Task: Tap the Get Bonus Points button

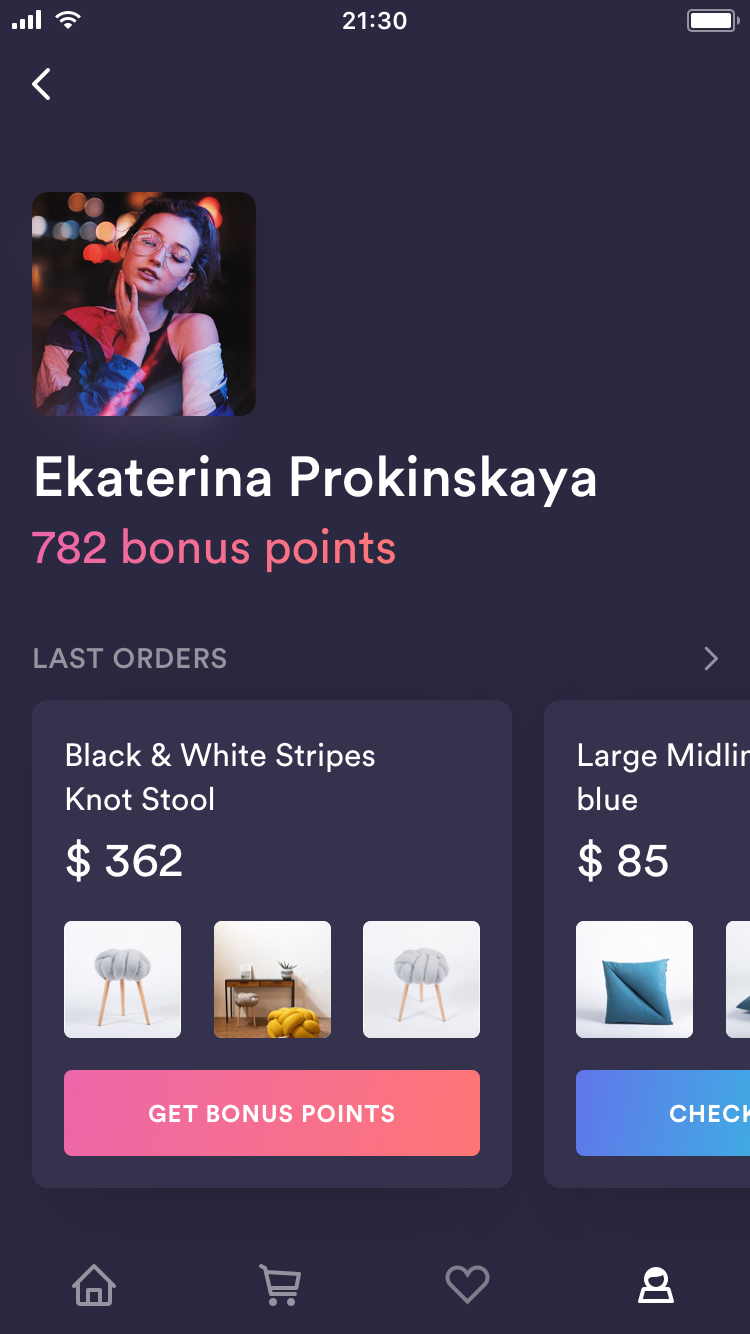Action: (x=272, y=1113)
